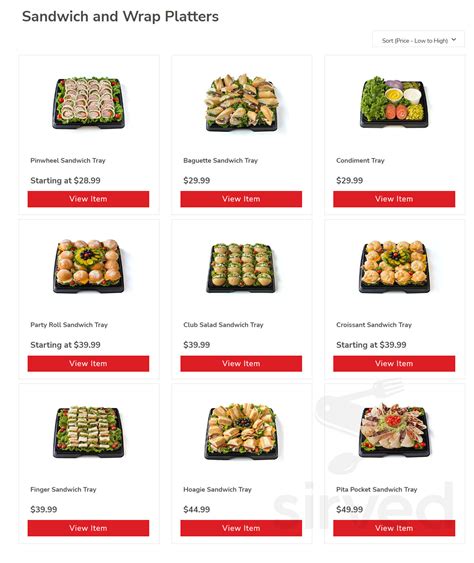This screenshot has width=474, height=563.
Task: Open the Hoagie Sandwich Tray product image
Action: pos(241,431)
